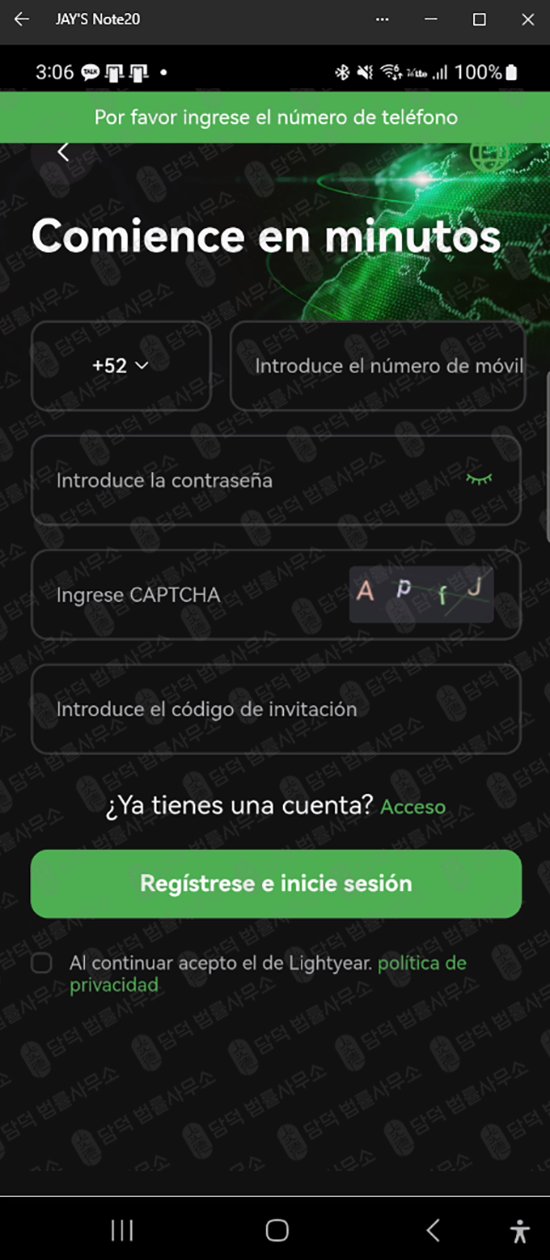Screen dimensions: 550x1260
Task: Toggle password visibility with the eye icon
Action: point(480,480)
